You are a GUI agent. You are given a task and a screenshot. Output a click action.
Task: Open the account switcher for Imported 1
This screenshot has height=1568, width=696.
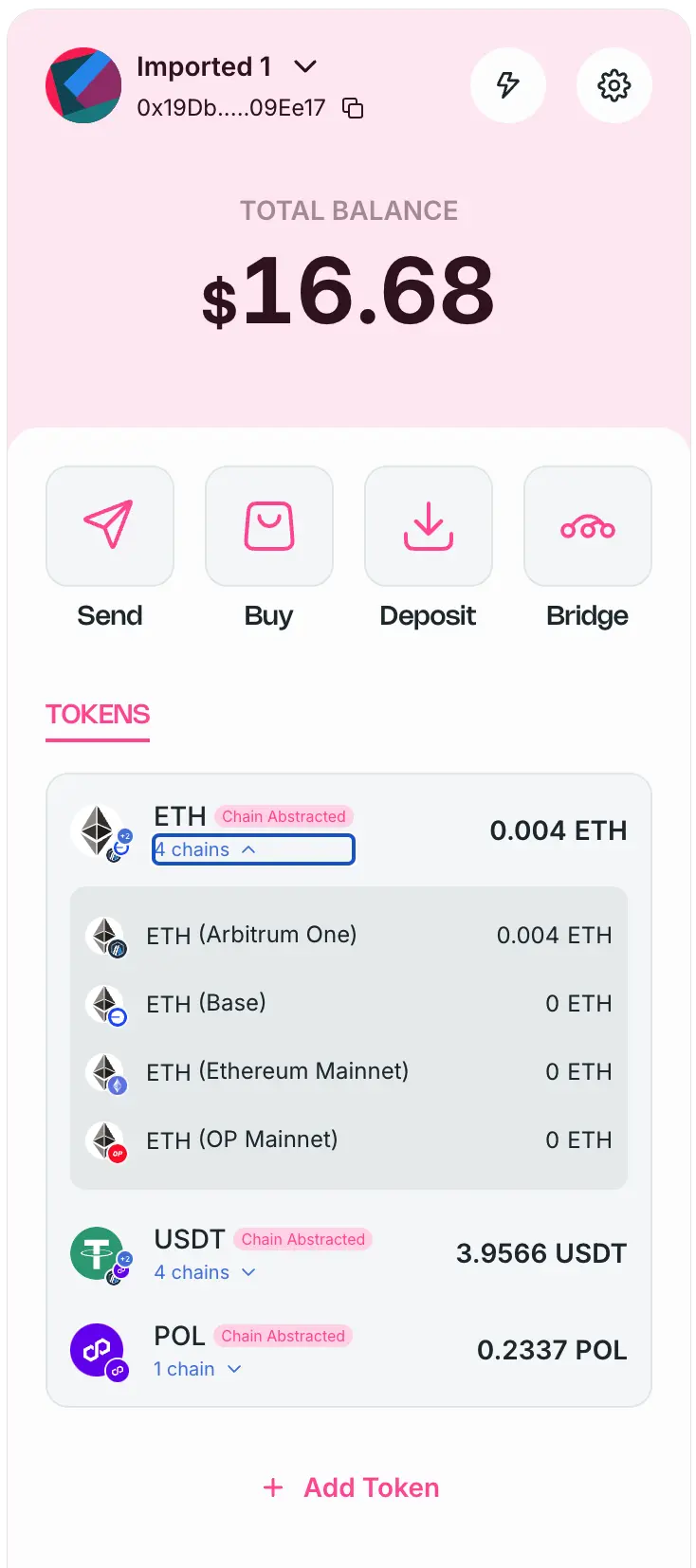[305, 66]
